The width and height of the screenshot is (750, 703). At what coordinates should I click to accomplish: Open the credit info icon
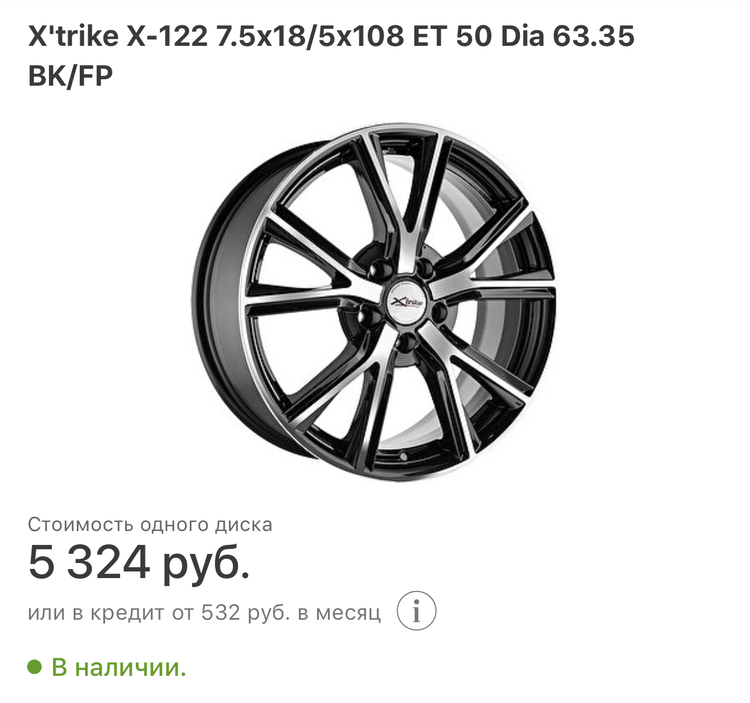coord(416,612)
